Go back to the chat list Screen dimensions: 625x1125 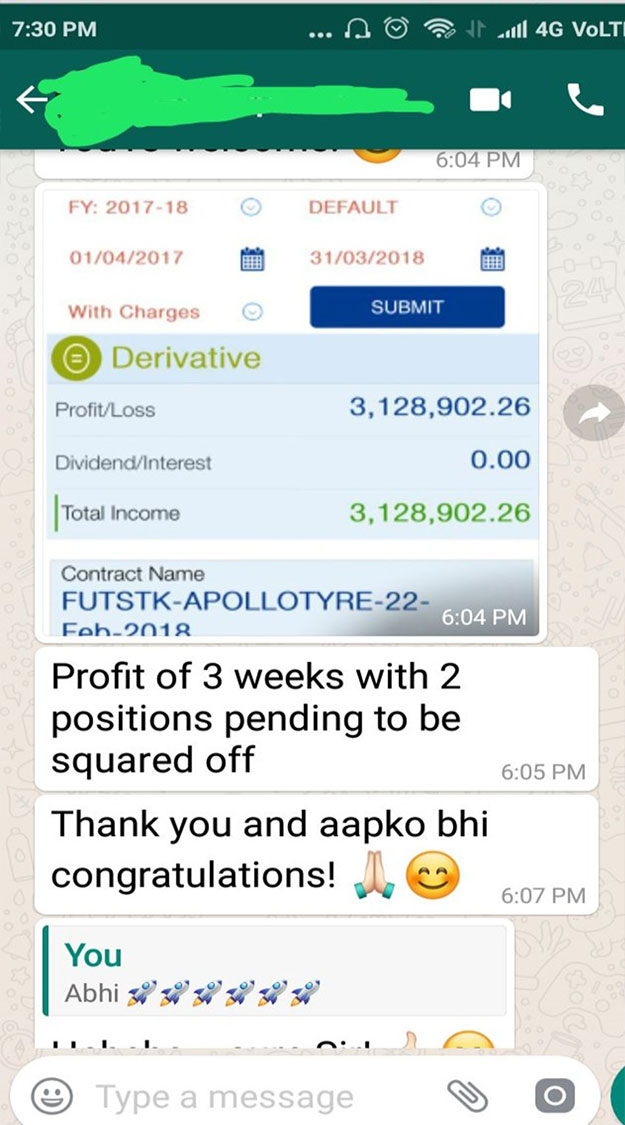[29, 101]
